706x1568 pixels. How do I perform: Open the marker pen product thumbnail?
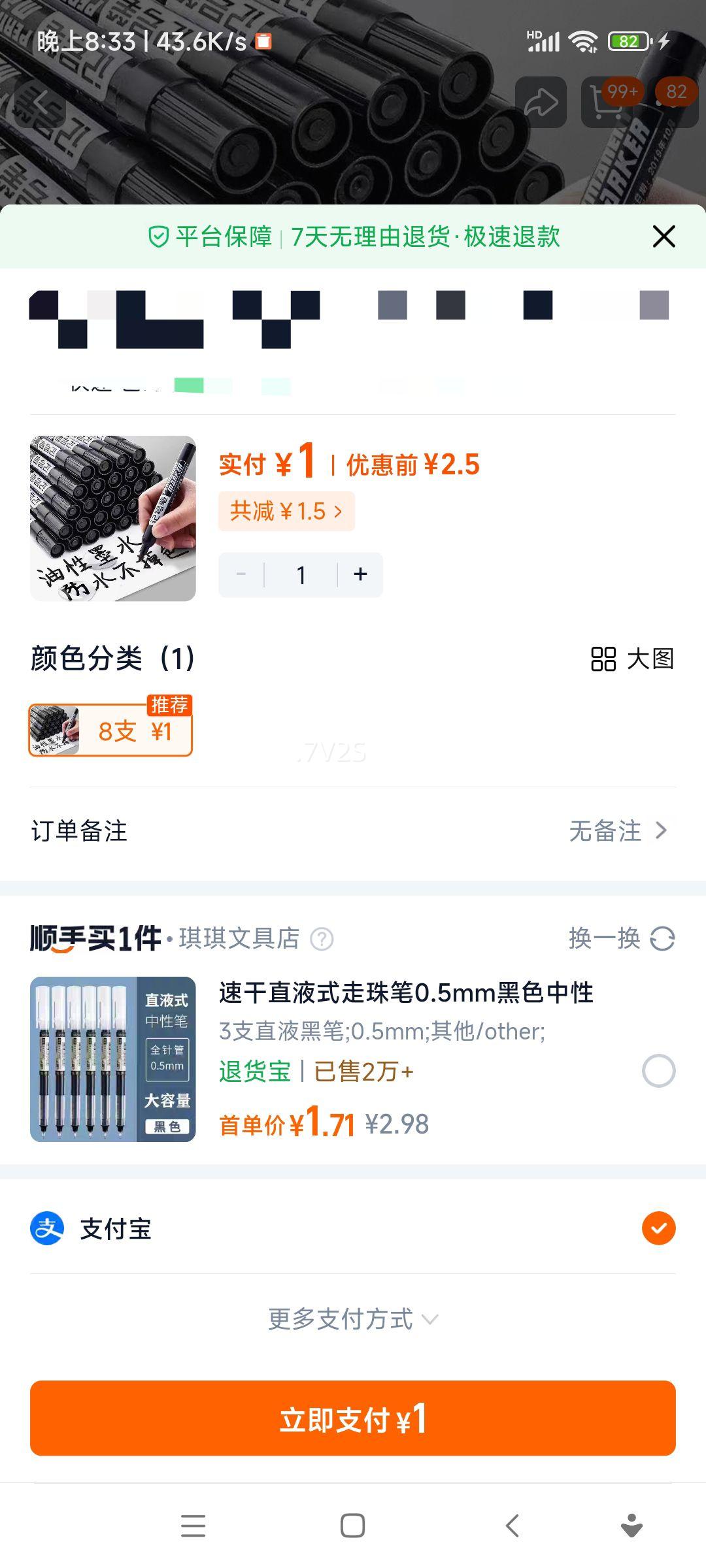(113, 518)
